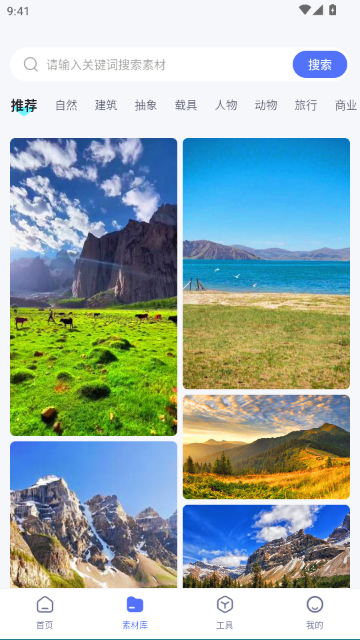Switch to the 建筑 category tab
Image resolution: width=360 pixels, height=640 pixels.
pos(106,105)
